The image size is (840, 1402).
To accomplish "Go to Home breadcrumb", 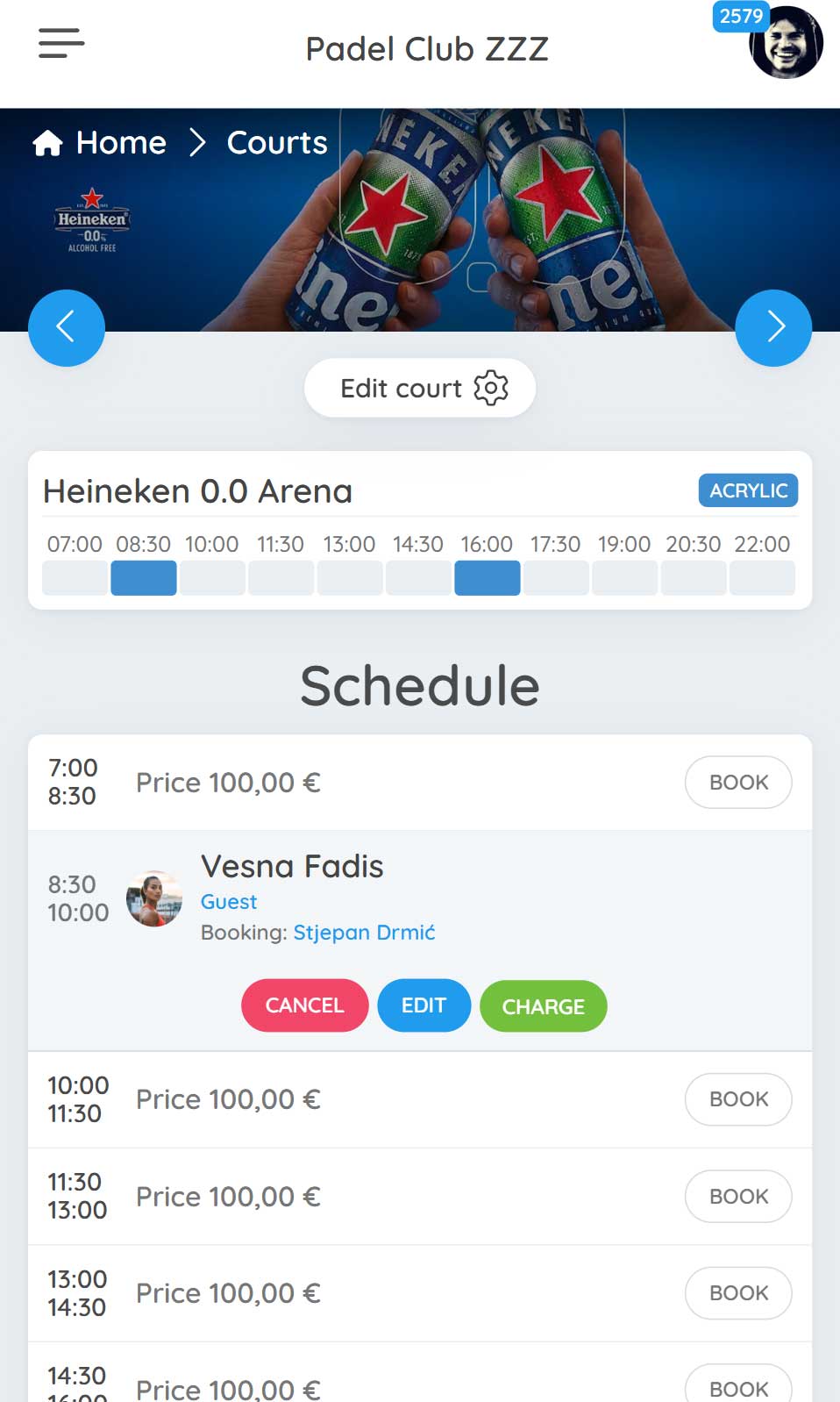I will pos(100,143).
